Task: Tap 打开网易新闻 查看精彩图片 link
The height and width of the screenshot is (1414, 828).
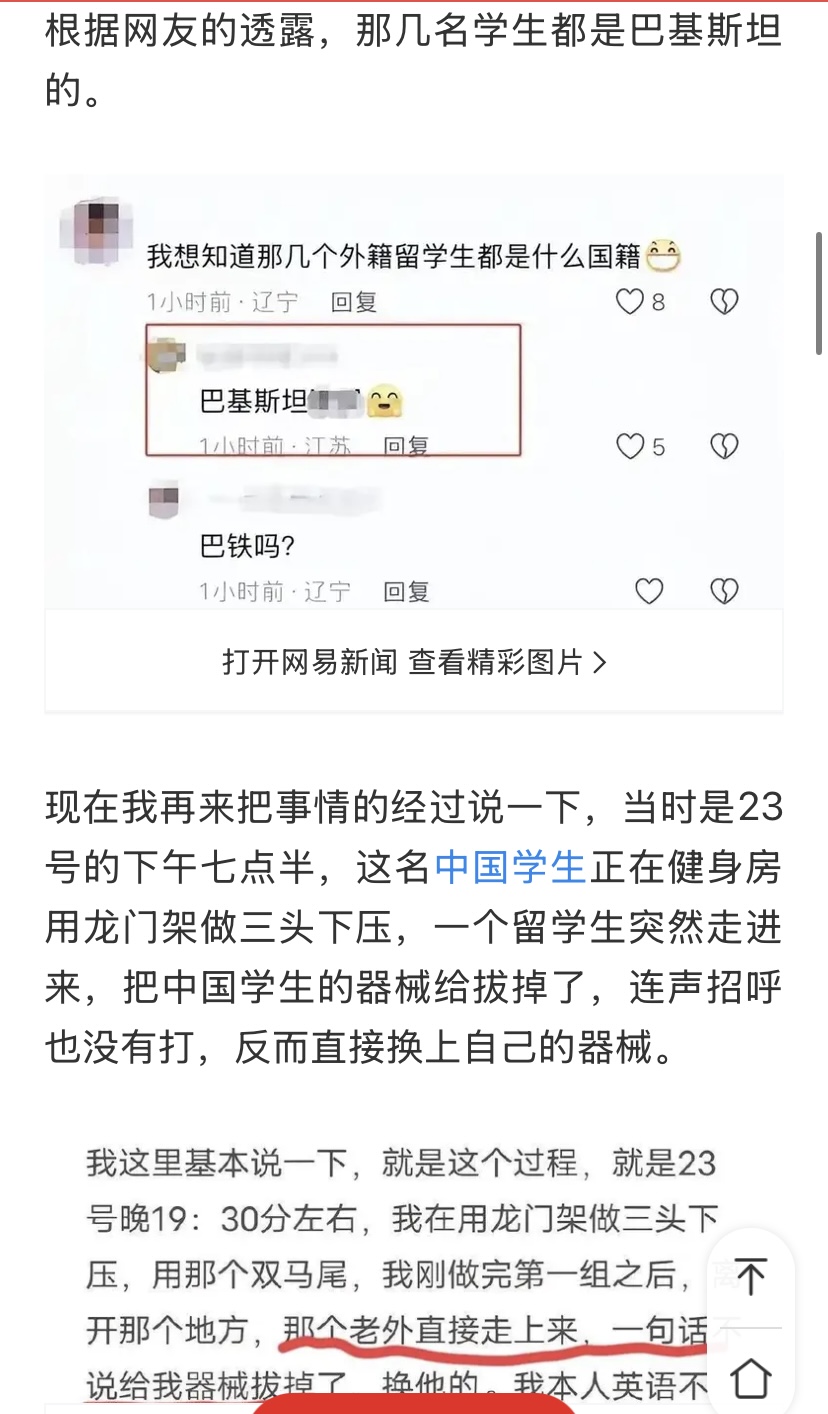Action: 414,661
